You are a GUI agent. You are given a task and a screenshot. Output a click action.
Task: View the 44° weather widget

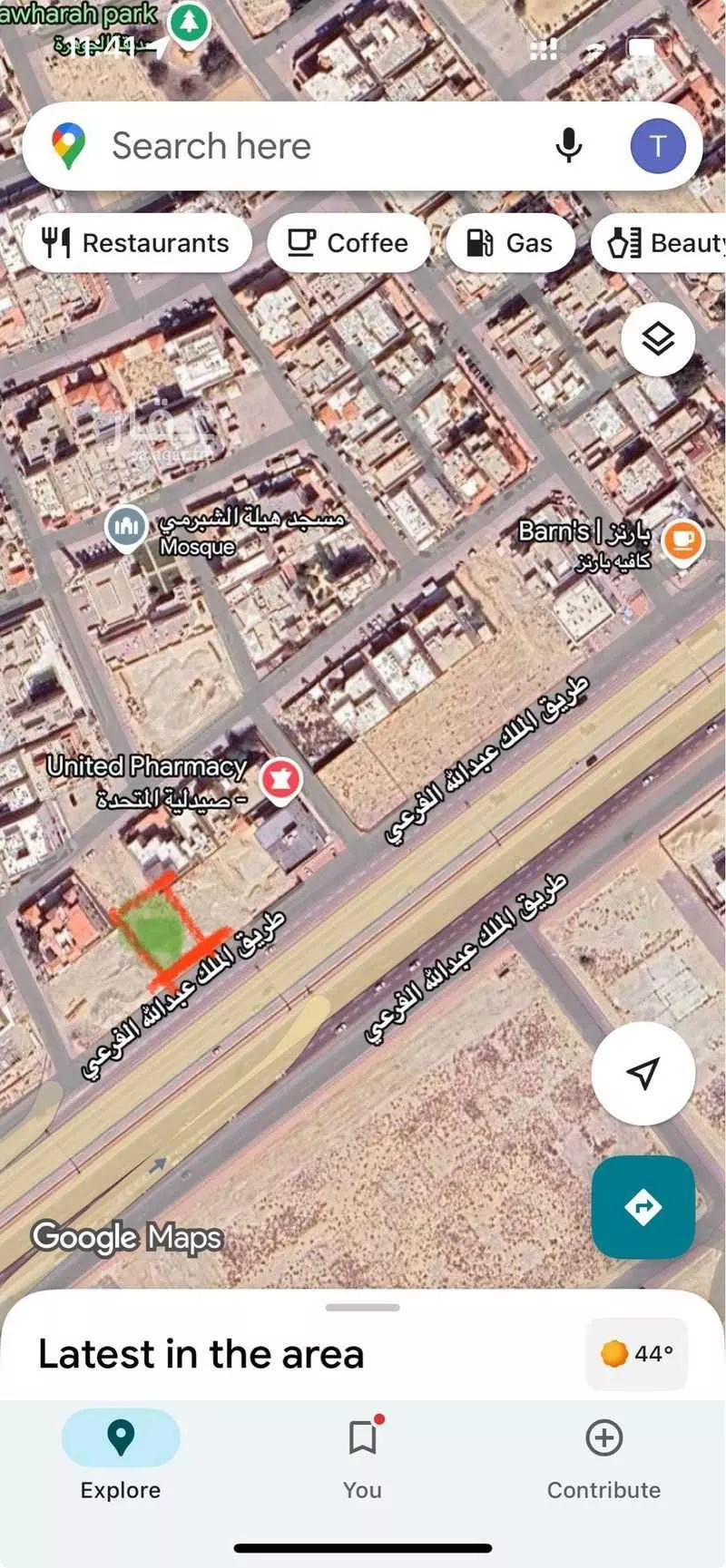[x=636, y=1354]
